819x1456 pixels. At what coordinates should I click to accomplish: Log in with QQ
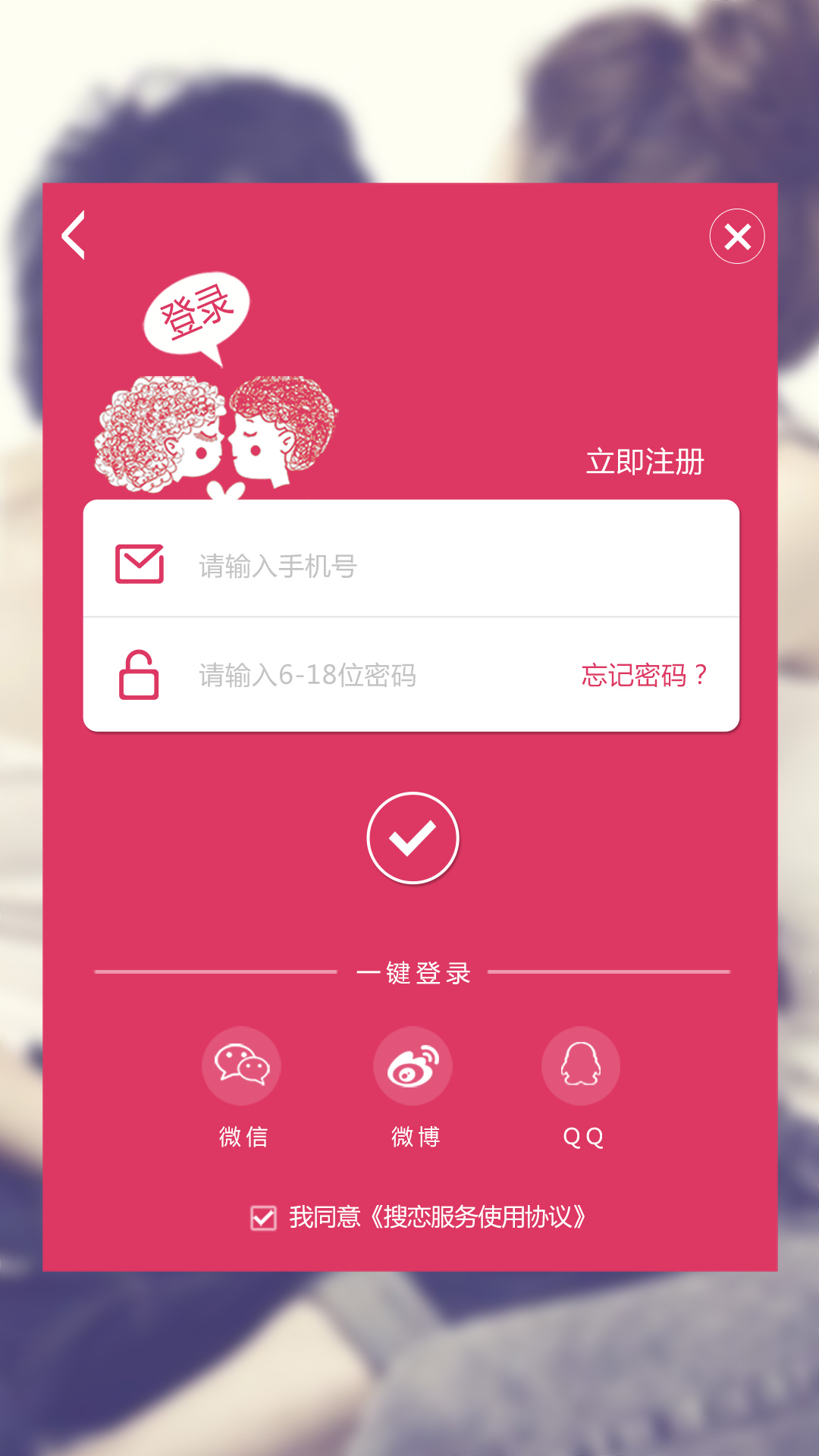[581, 1065]
